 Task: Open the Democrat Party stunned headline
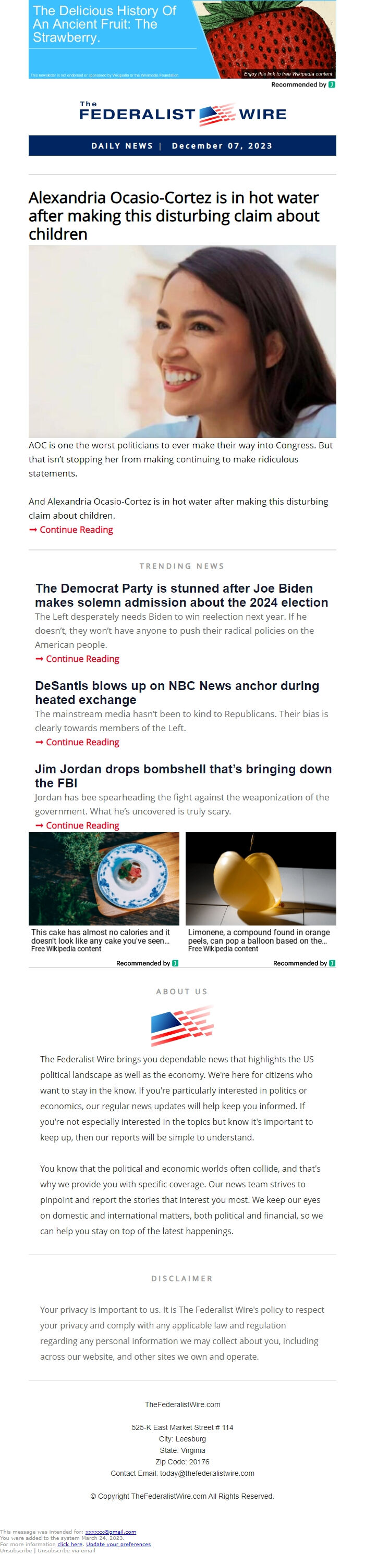click(181, 595)
